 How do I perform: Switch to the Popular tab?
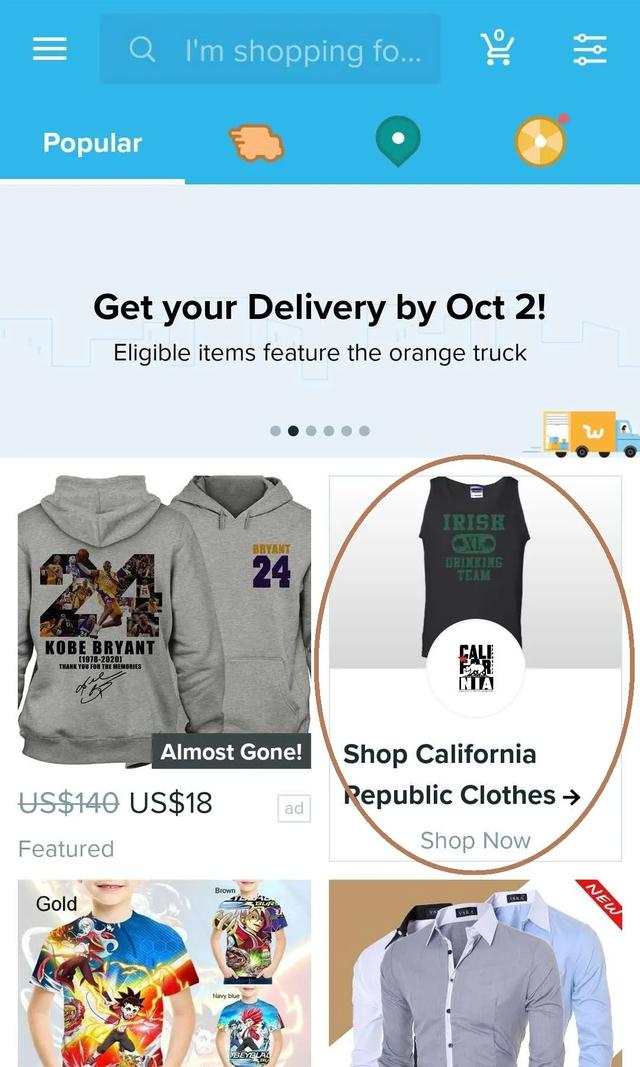92,143
